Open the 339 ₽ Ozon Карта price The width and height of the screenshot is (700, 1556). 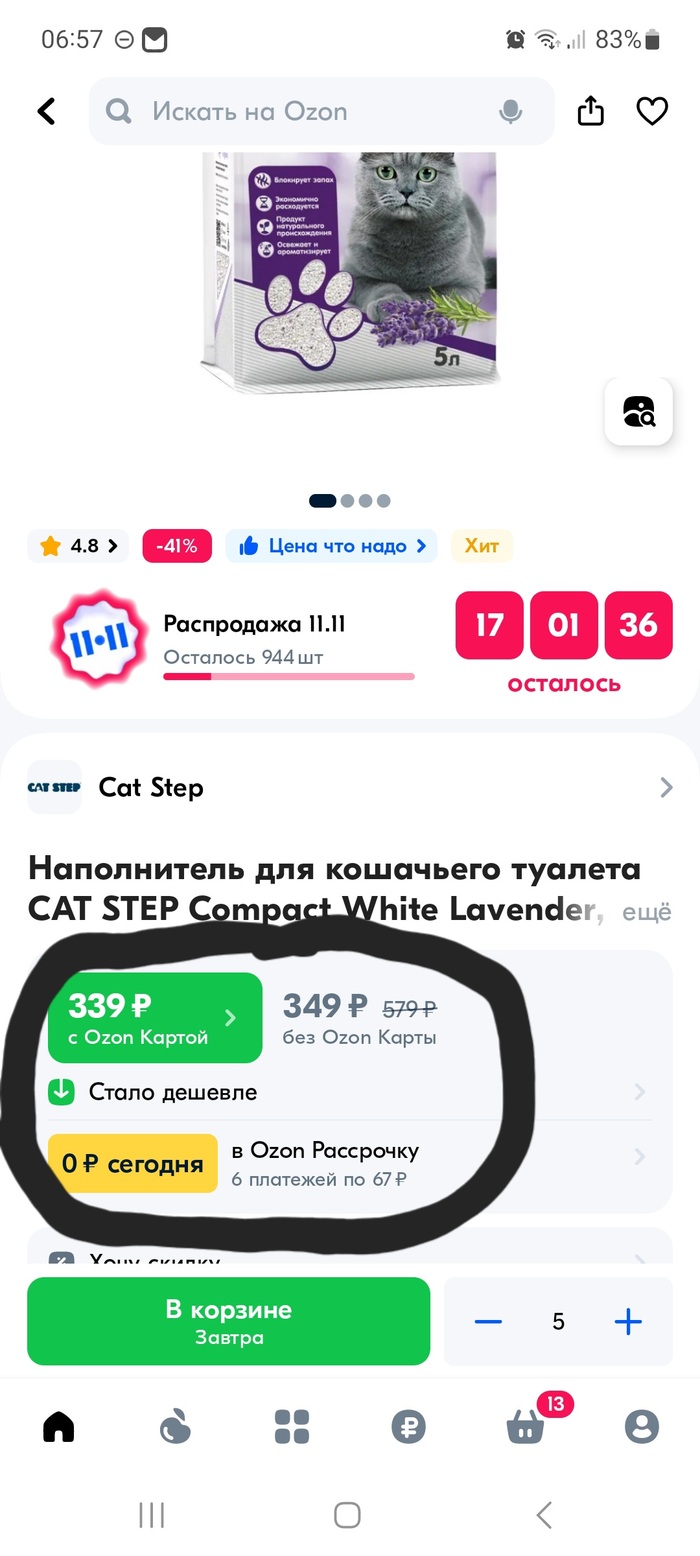tap(155, 1018)
